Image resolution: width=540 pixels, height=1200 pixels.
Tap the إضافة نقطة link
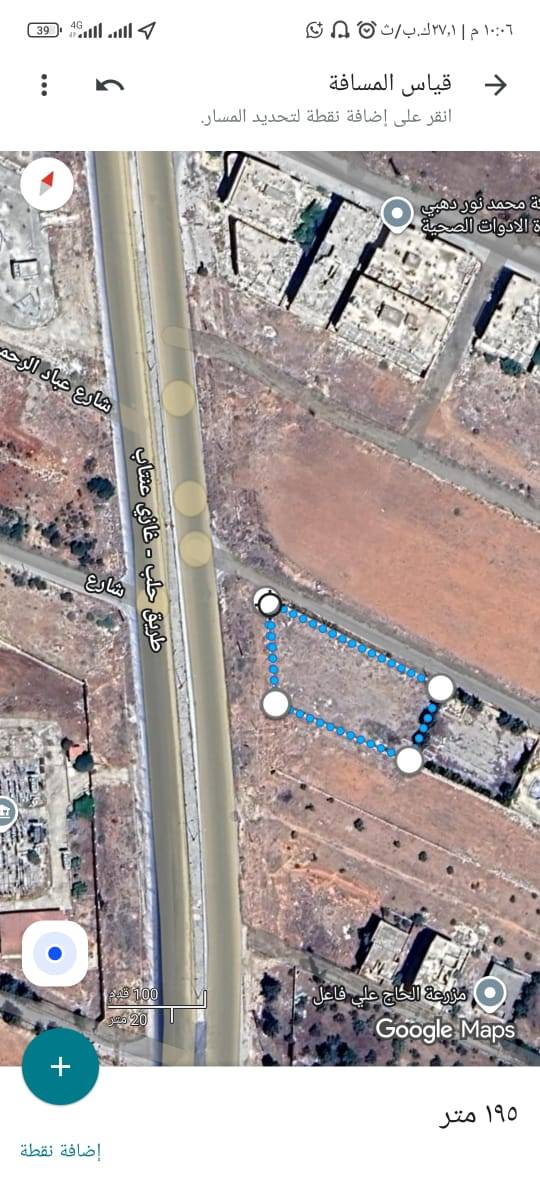[x=60, y=1151]
